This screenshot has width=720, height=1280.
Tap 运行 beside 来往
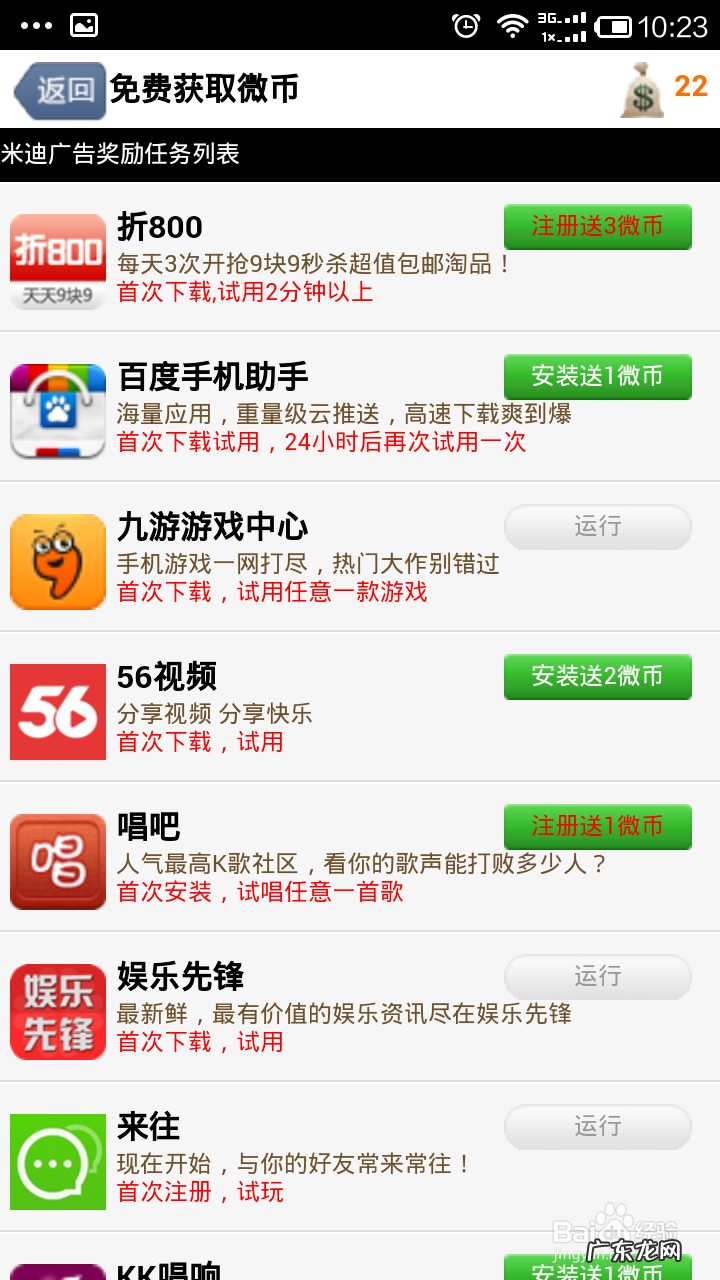[x=597, y=1127]
